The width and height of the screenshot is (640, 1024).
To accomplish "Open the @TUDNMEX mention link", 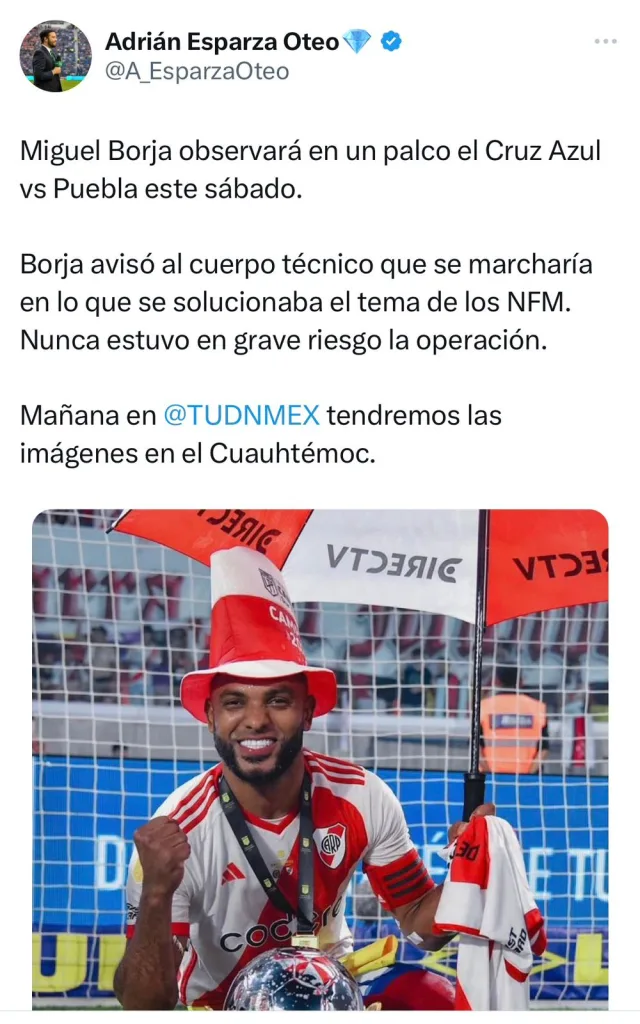I will pos(241,414).
